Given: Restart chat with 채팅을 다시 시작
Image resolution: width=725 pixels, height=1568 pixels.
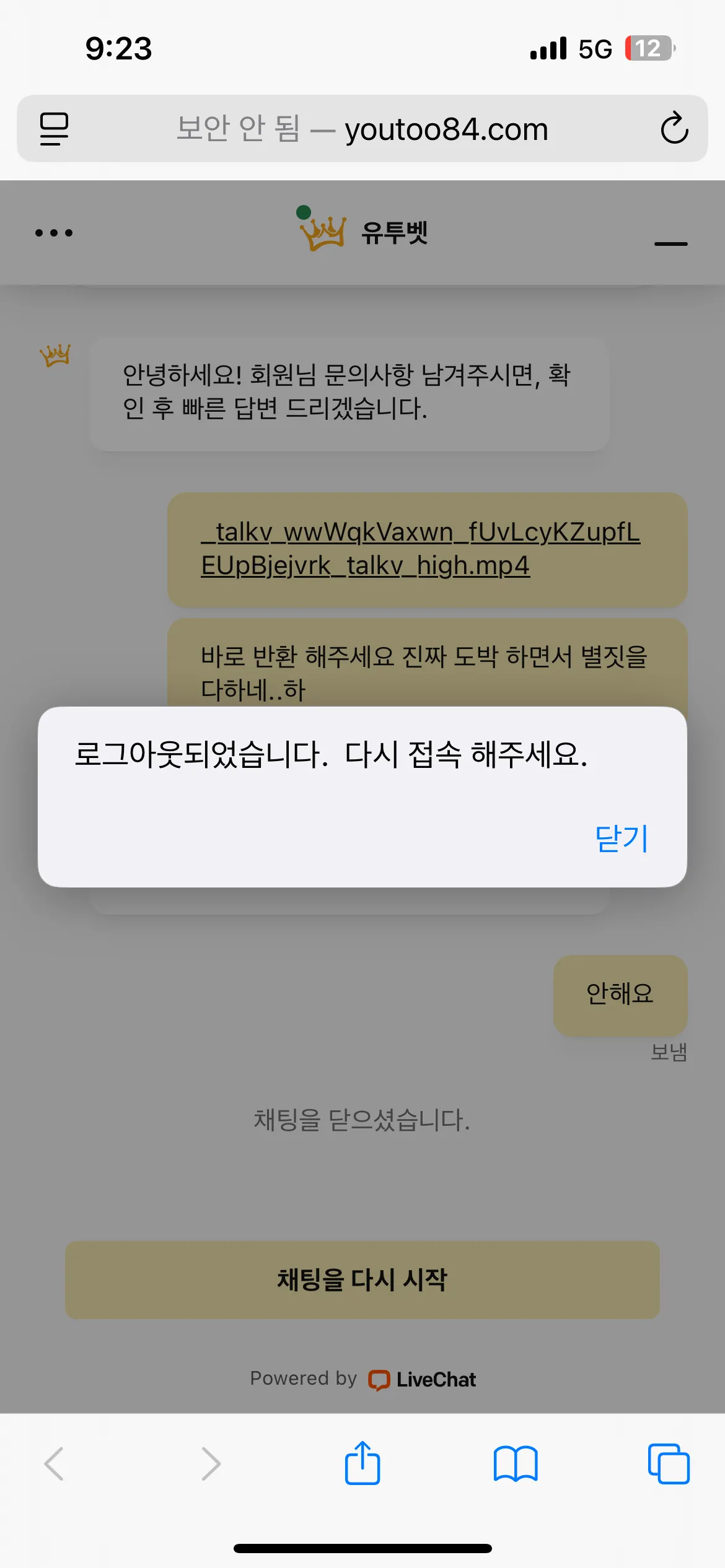Looking at the screenshot, I should [x=362, y=1279].
